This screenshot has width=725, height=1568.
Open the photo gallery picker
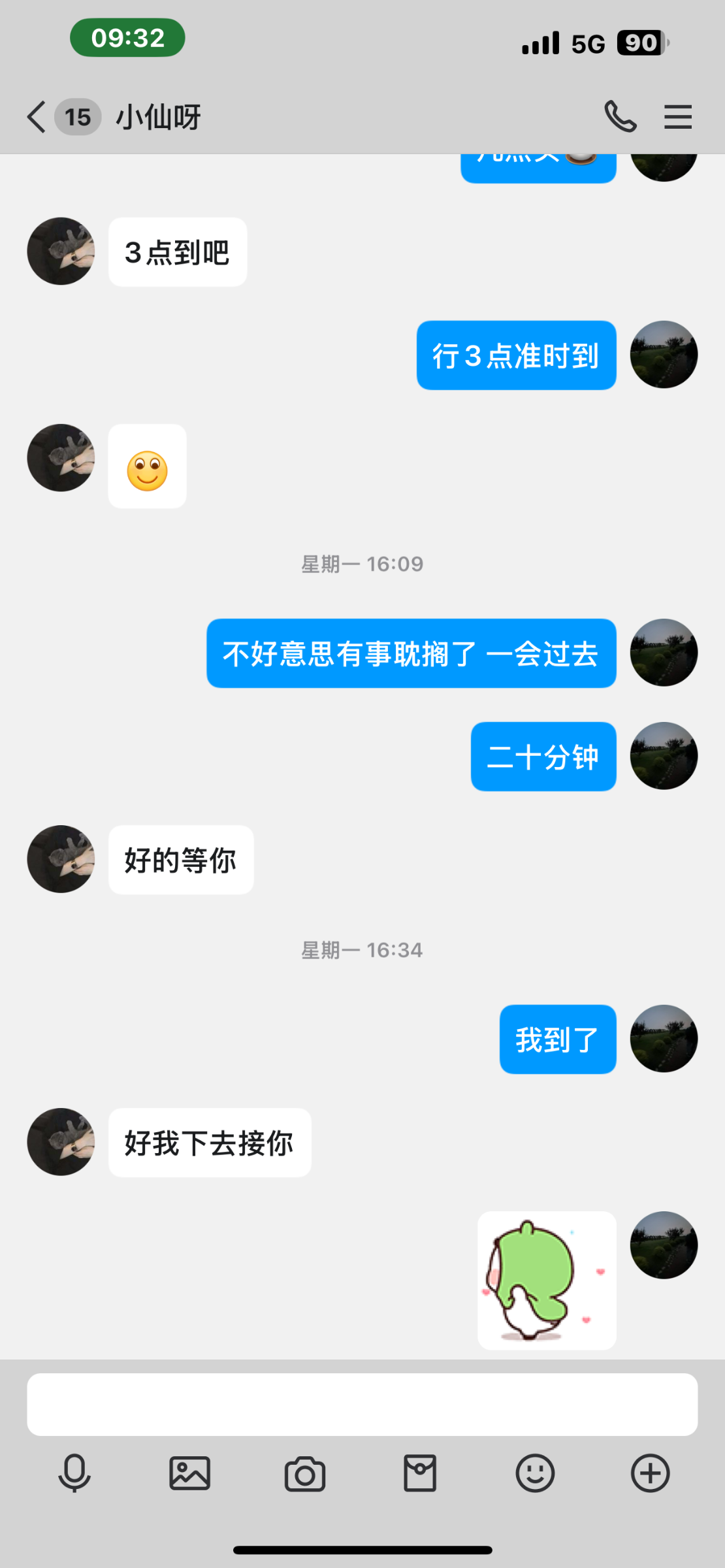pos(189,1473)
